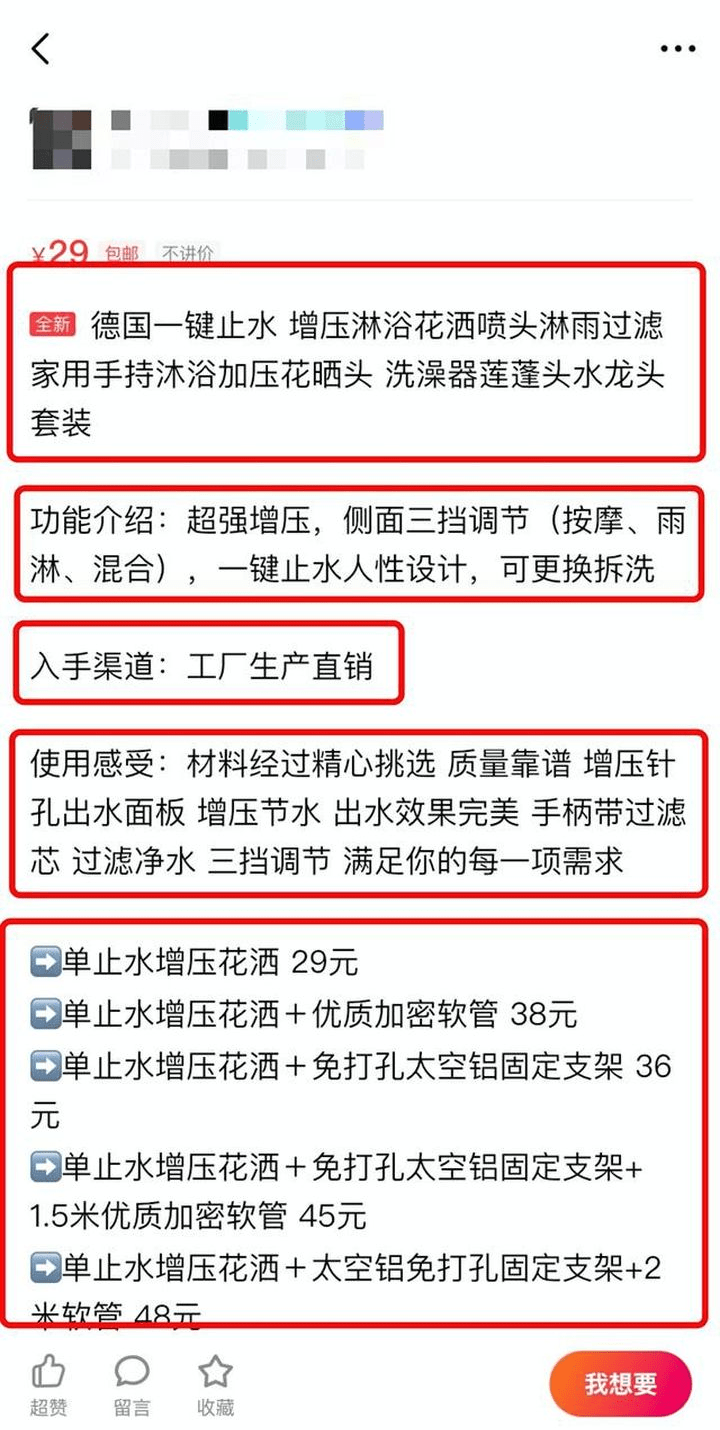Open the three-dot overflow menu

[678, 48]
